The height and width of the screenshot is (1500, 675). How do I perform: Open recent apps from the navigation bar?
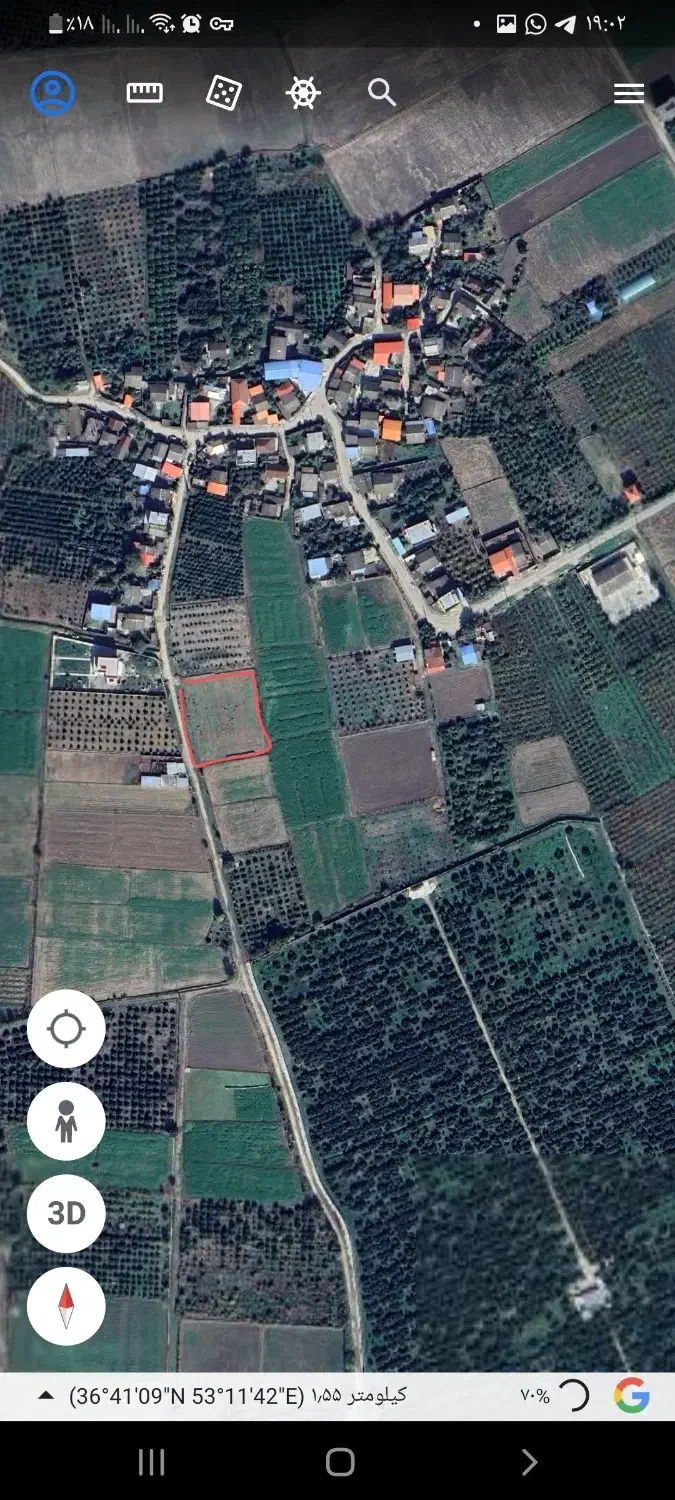click(151, 1462)
